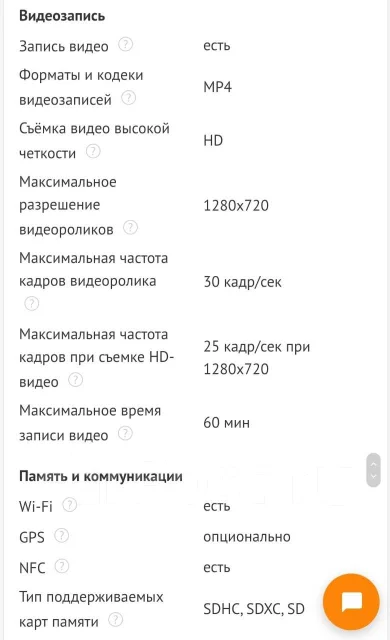The height and width of the screenshot is (640, 390).
Task: Open help icon beside Форматы и кодеки видеозаписей
Action: [x=129, y=98]
